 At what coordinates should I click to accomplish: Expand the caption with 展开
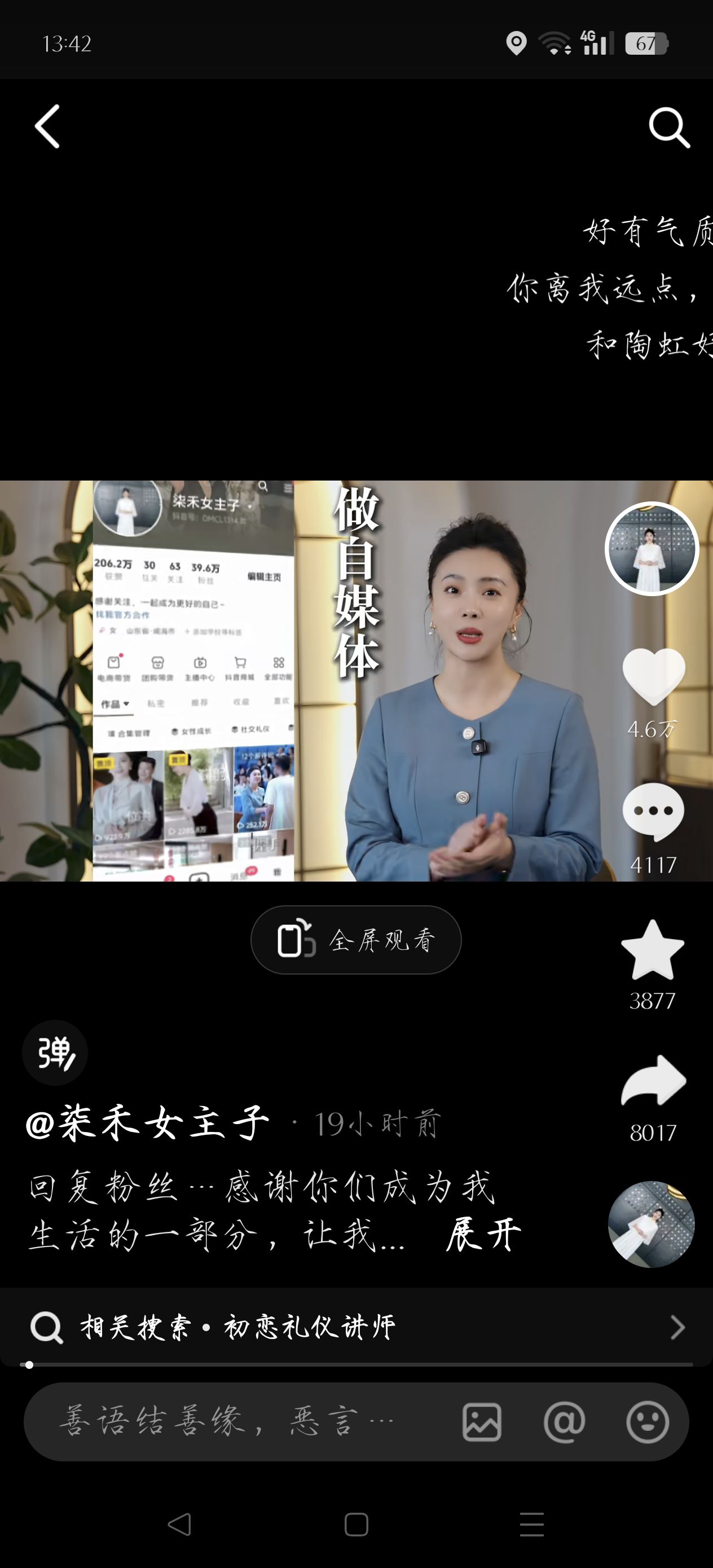click(483, 1235)
